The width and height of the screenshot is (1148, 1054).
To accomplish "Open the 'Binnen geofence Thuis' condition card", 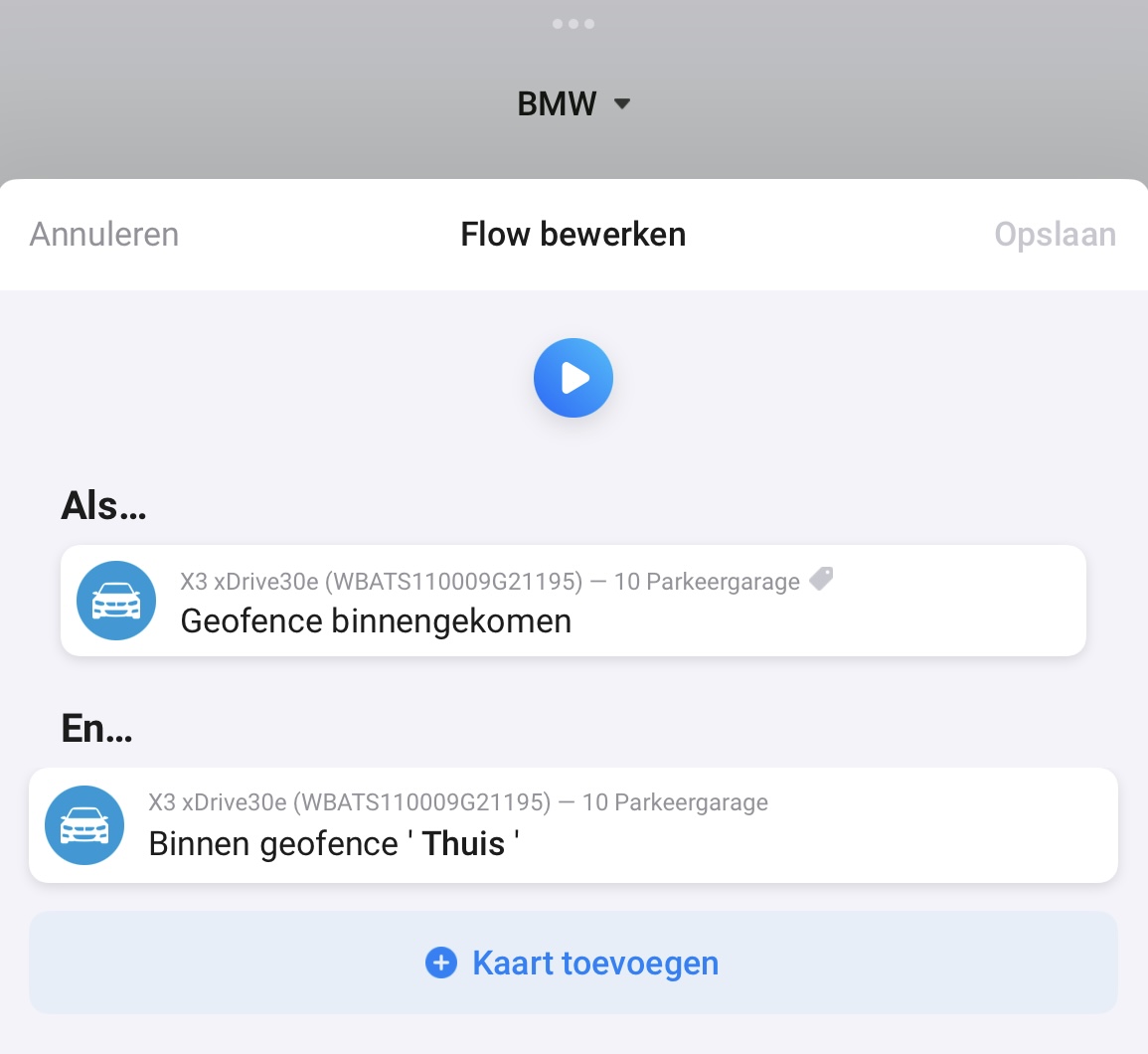I will (x=573, y=824).
